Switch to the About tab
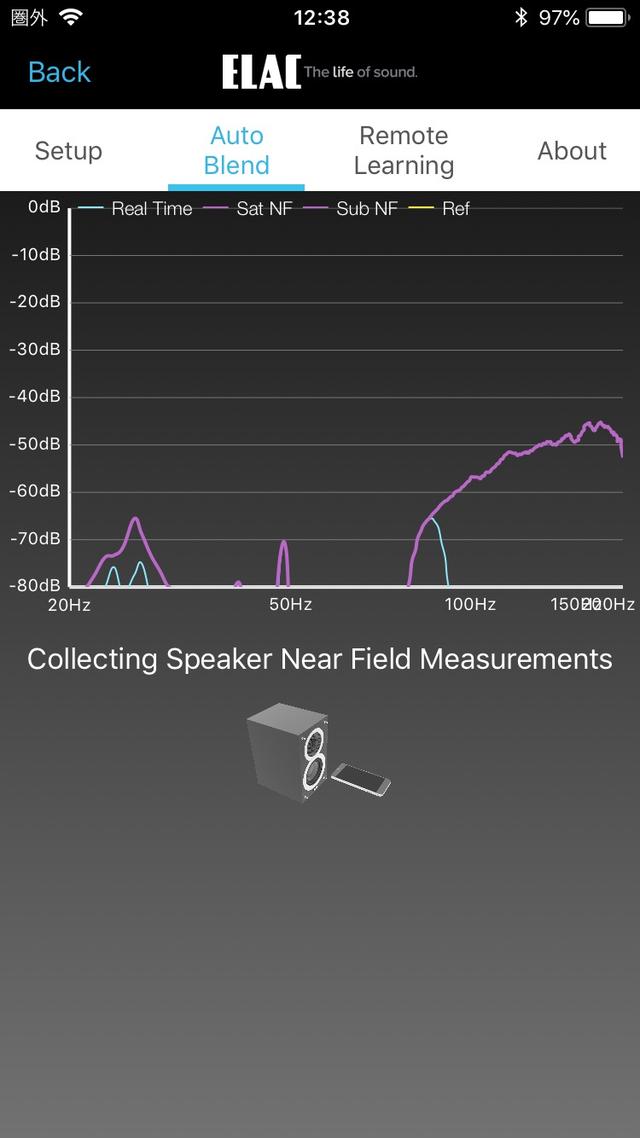This screenshot has width=640, height=1138. pos(572,150)
